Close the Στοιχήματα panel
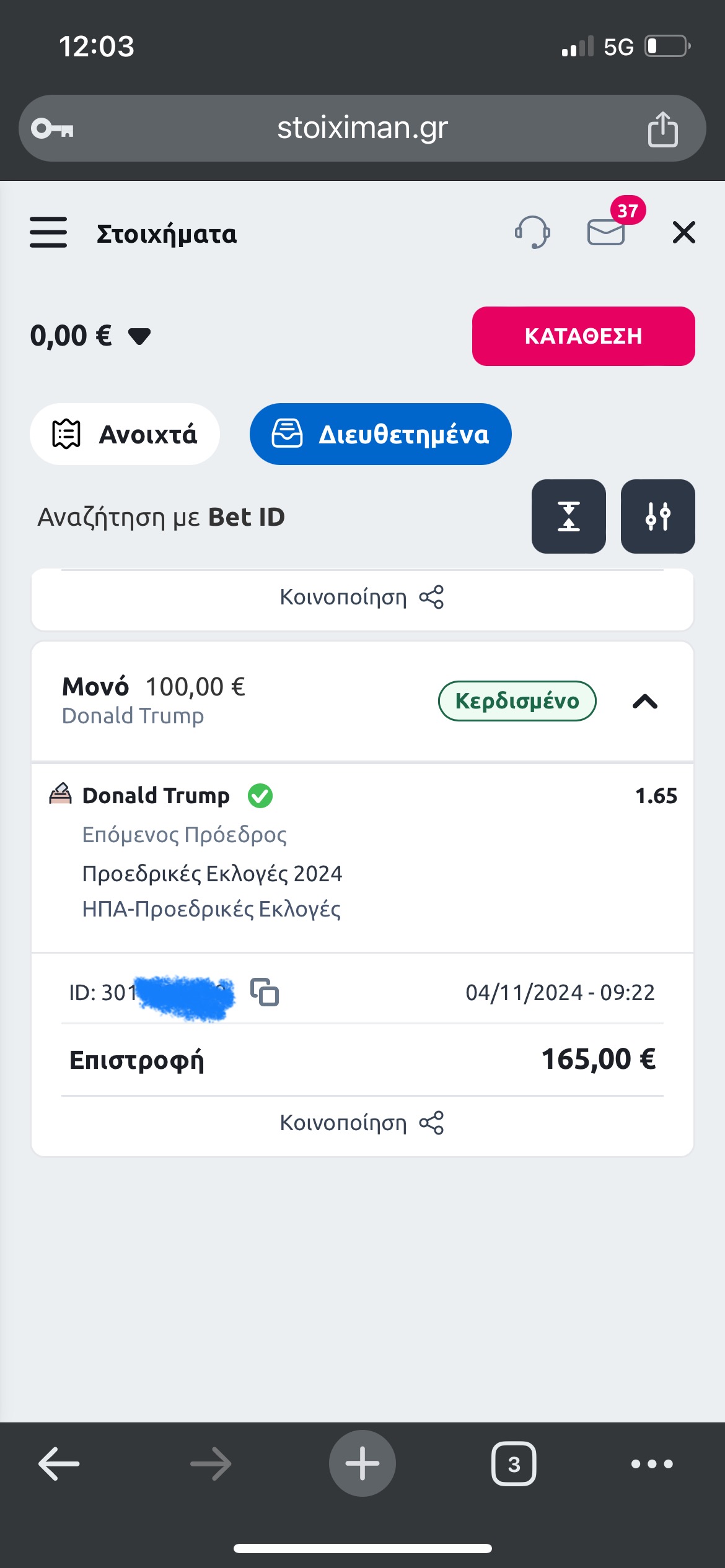Image resolution: width=725 pixels, height=1568 pixels. pyautogui.click(x=684, y=233)
